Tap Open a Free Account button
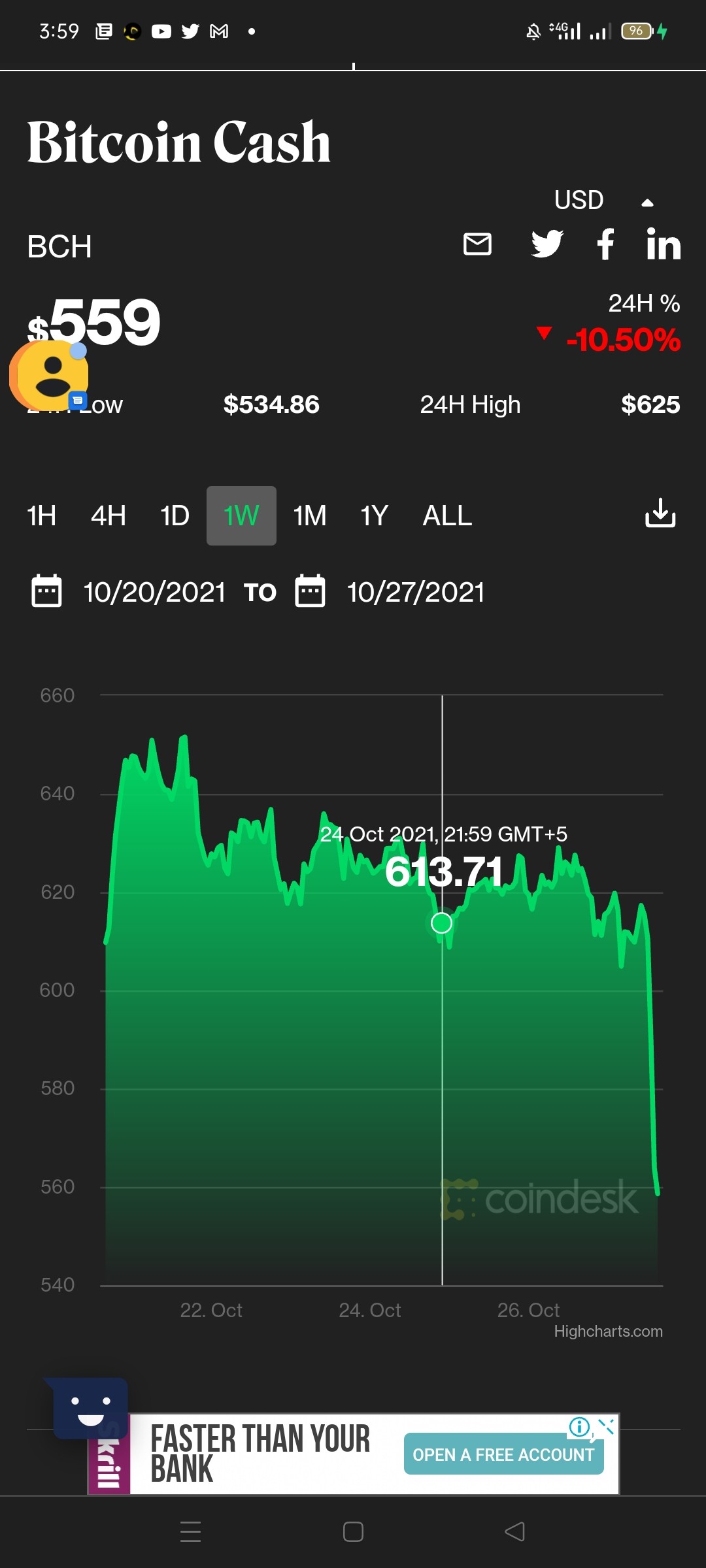This screenshot has width=706, height=1568. [503, 1454]
